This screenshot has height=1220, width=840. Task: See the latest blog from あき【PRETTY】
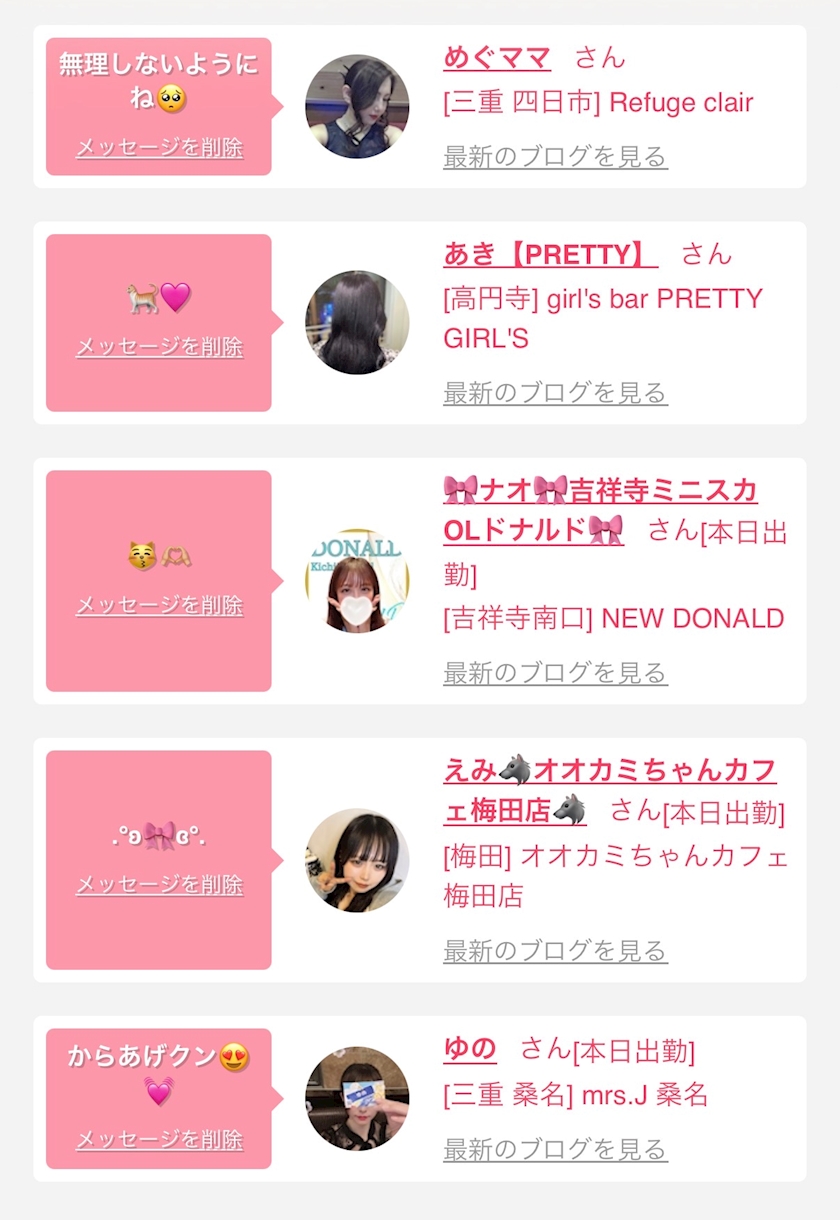pos(554,393)
